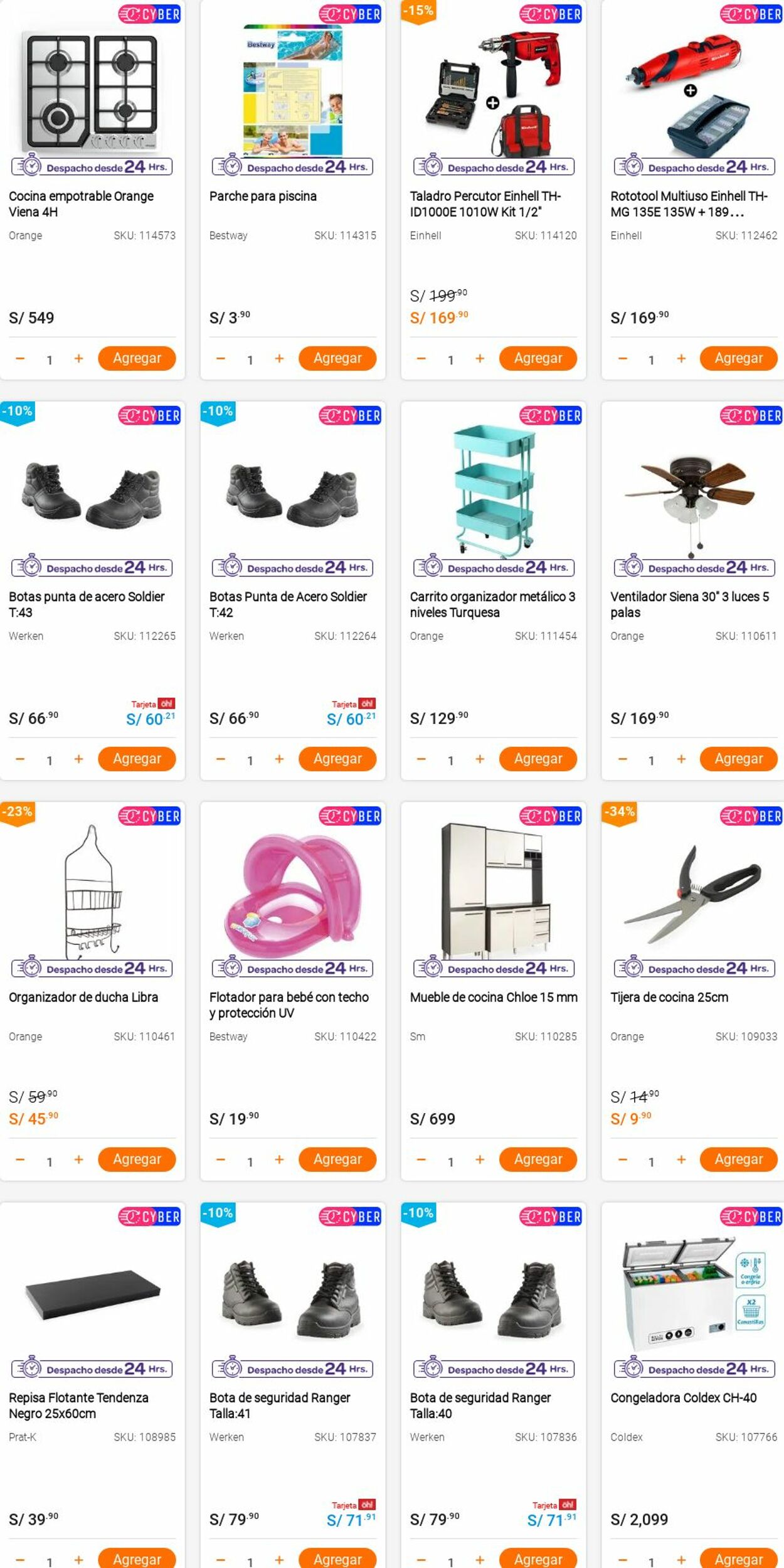Decrease quantity for Mueble de cocina Chloe
784x1568 pixels.
[421, 1160]
